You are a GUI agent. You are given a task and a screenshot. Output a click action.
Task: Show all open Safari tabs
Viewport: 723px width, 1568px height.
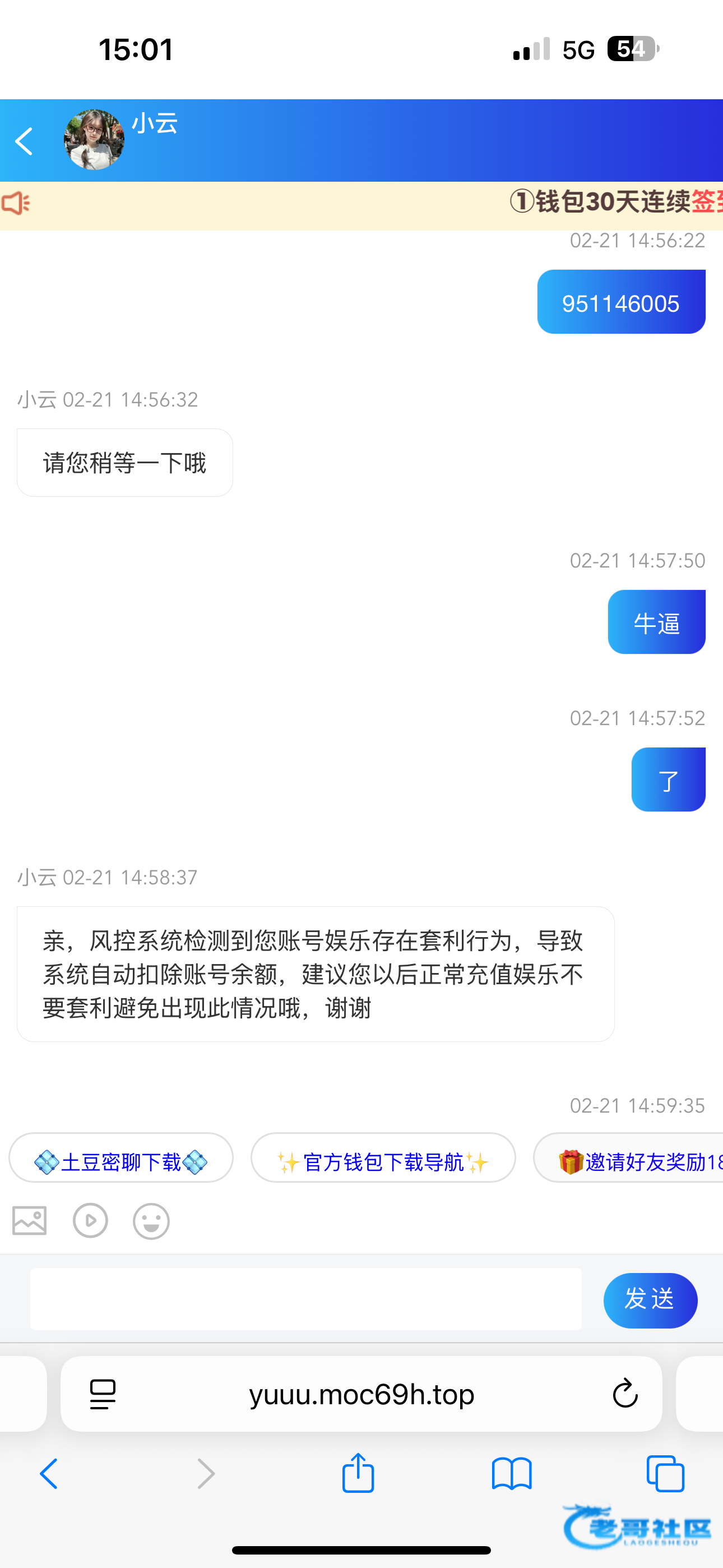tap(665, 1474)
